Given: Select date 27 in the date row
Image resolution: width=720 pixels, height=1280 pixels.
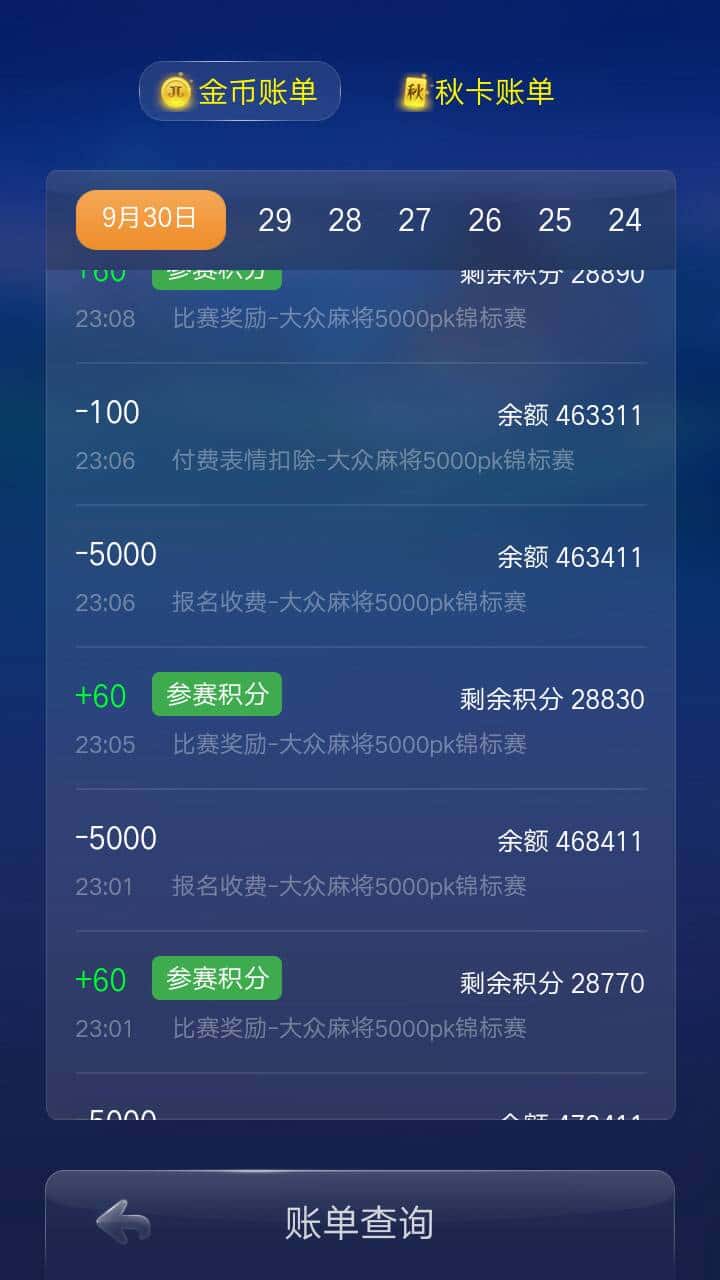Looking at the screenshot, I should point(415,220).
